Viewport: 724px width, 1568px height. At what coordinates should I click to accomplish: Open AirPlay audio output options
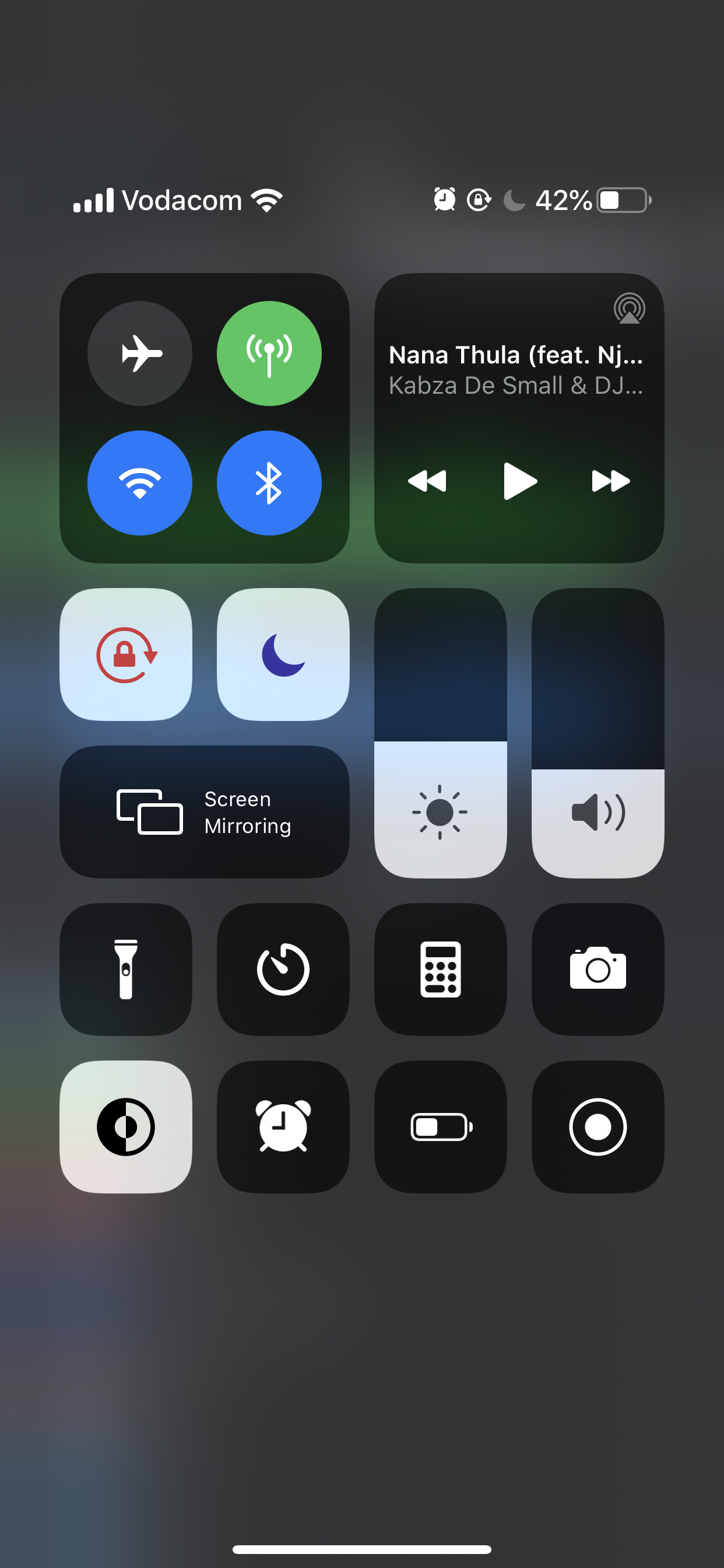(629, 308)
